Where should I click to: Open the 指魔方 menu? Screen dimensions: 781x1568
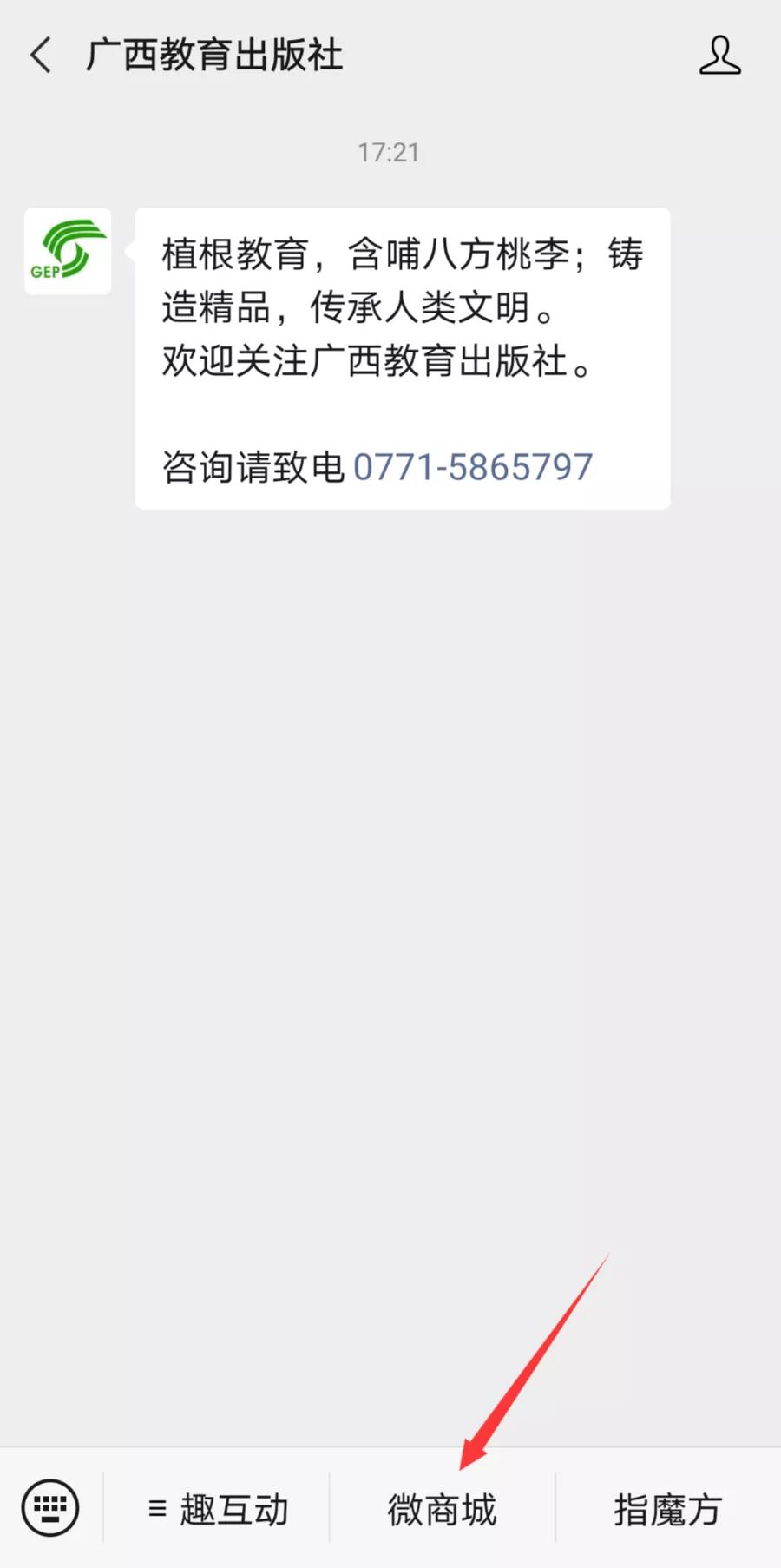click(x=668, y=1509)
